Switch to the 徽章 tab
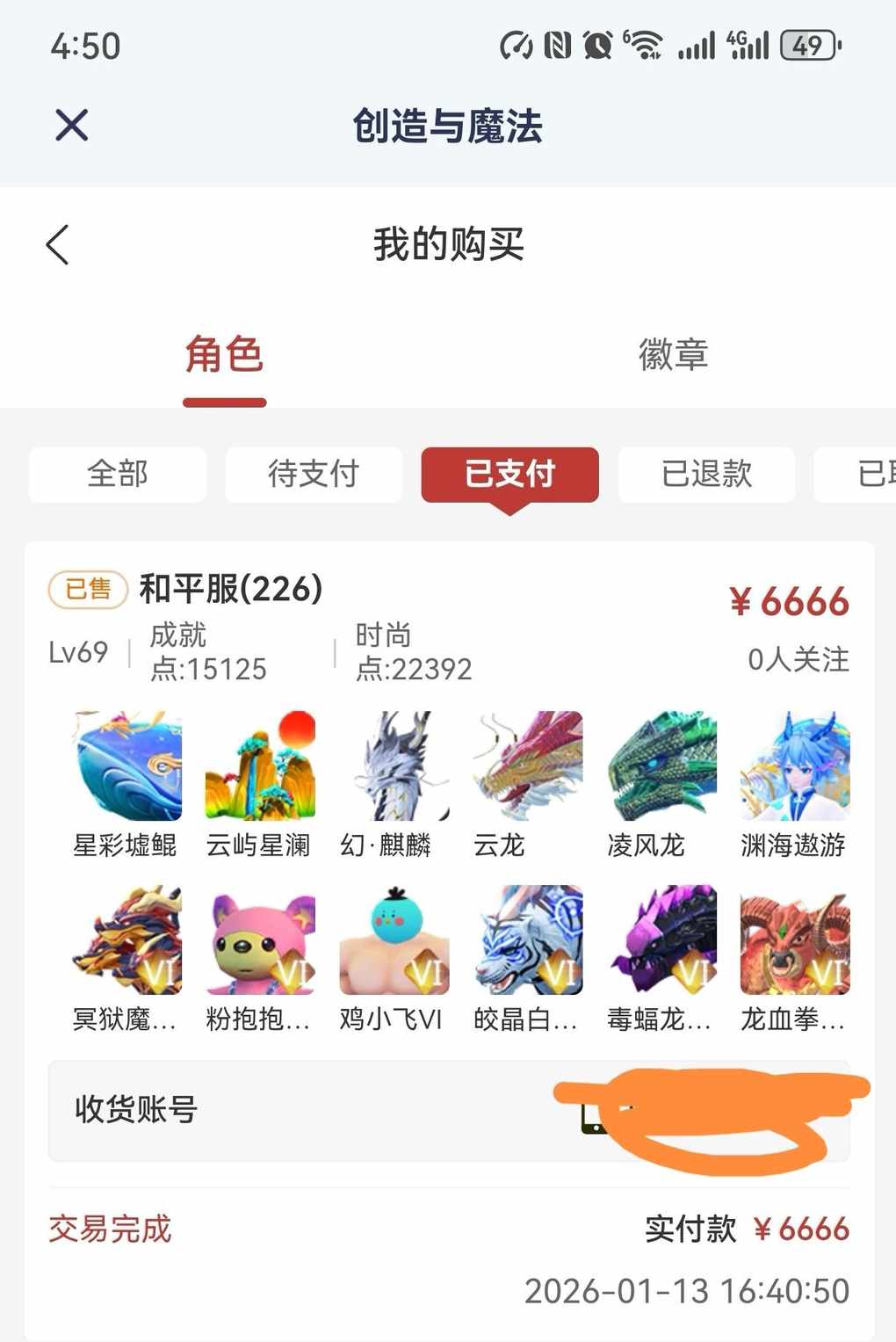 673,355
